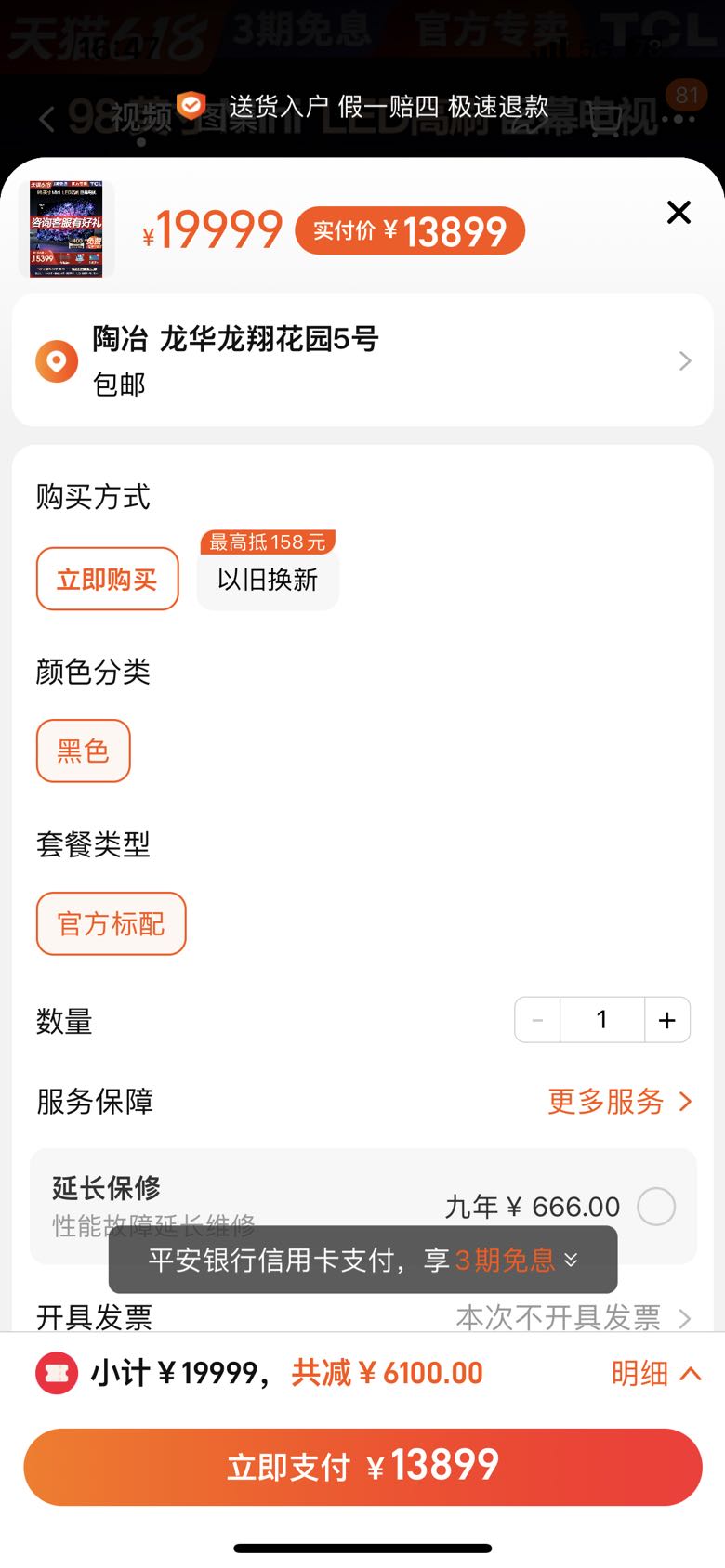This screenshot has width=725, height=1568.
Task: Select the 黑色 color option
Action: (83, 751)
